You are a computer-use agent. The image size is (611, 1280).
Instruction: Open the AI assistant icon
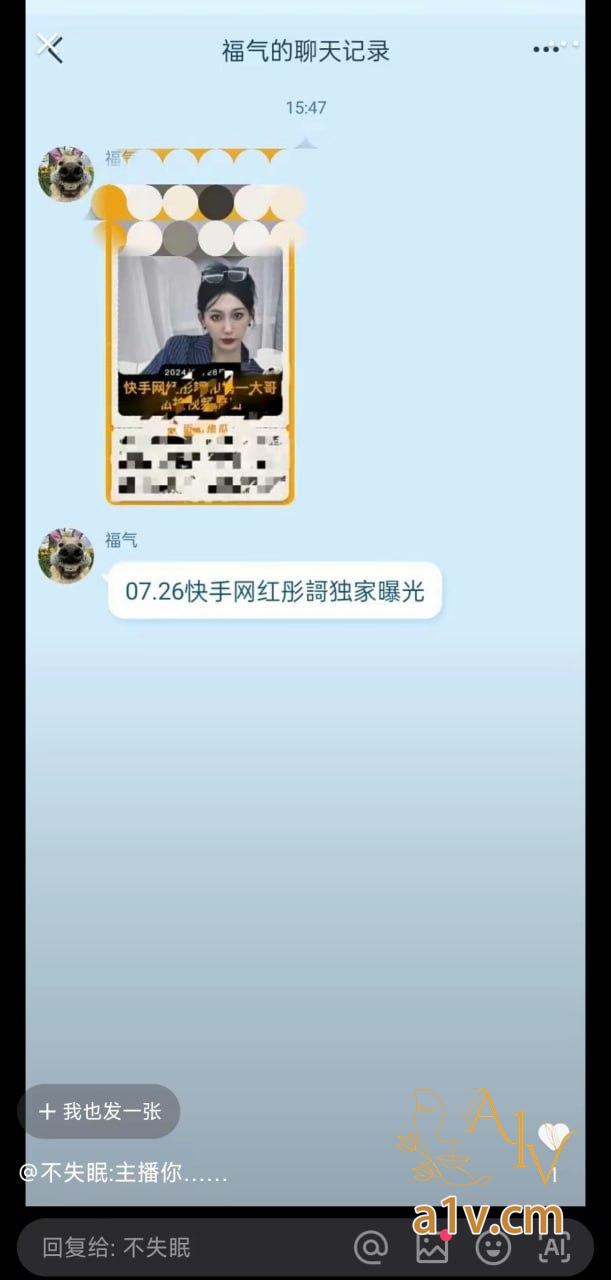pos(553,1247)
